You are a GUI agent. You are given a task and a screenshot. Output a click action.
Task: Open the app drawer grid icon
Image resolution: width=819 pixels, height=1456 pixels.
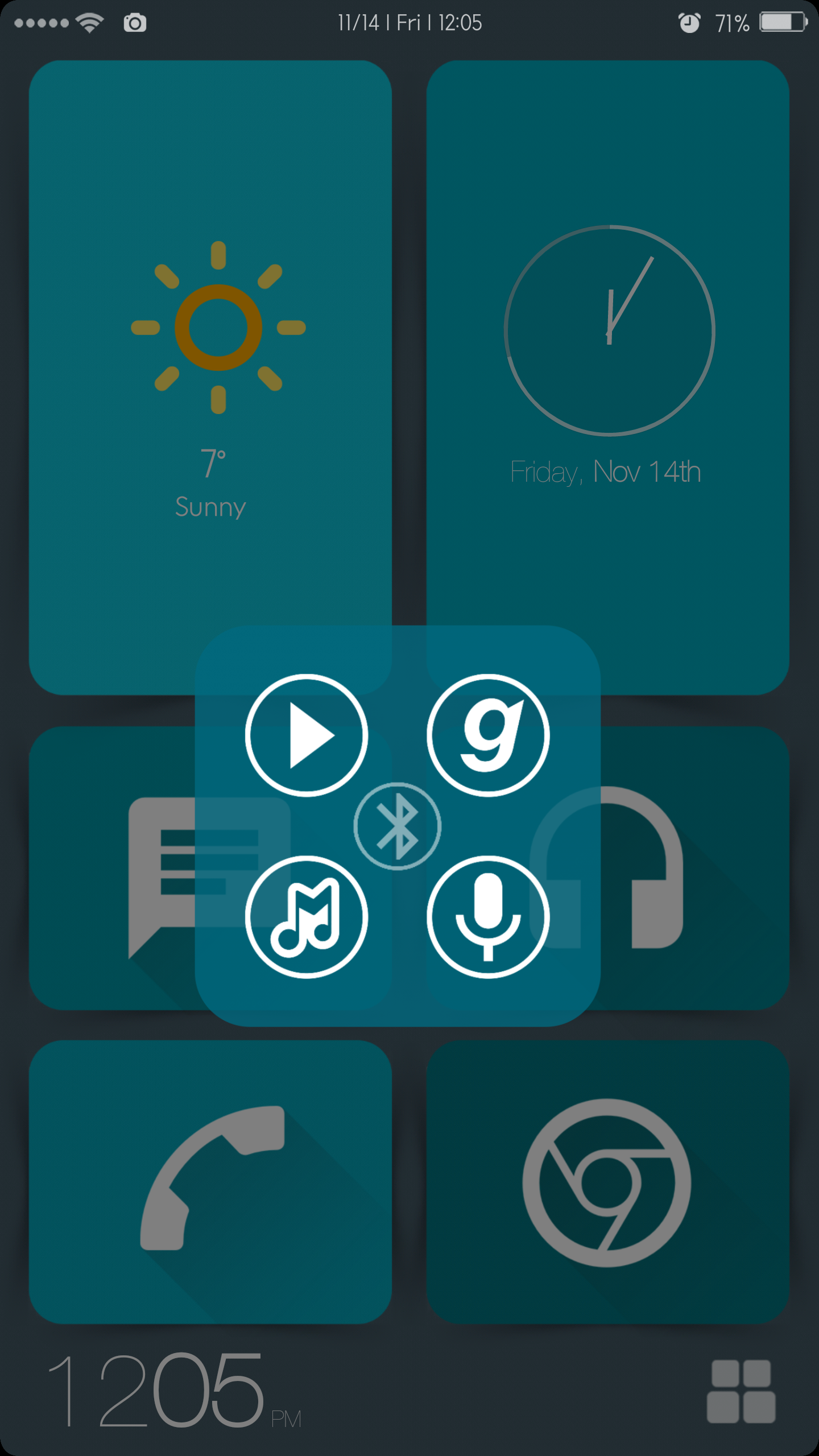(x=741, y=1391)
